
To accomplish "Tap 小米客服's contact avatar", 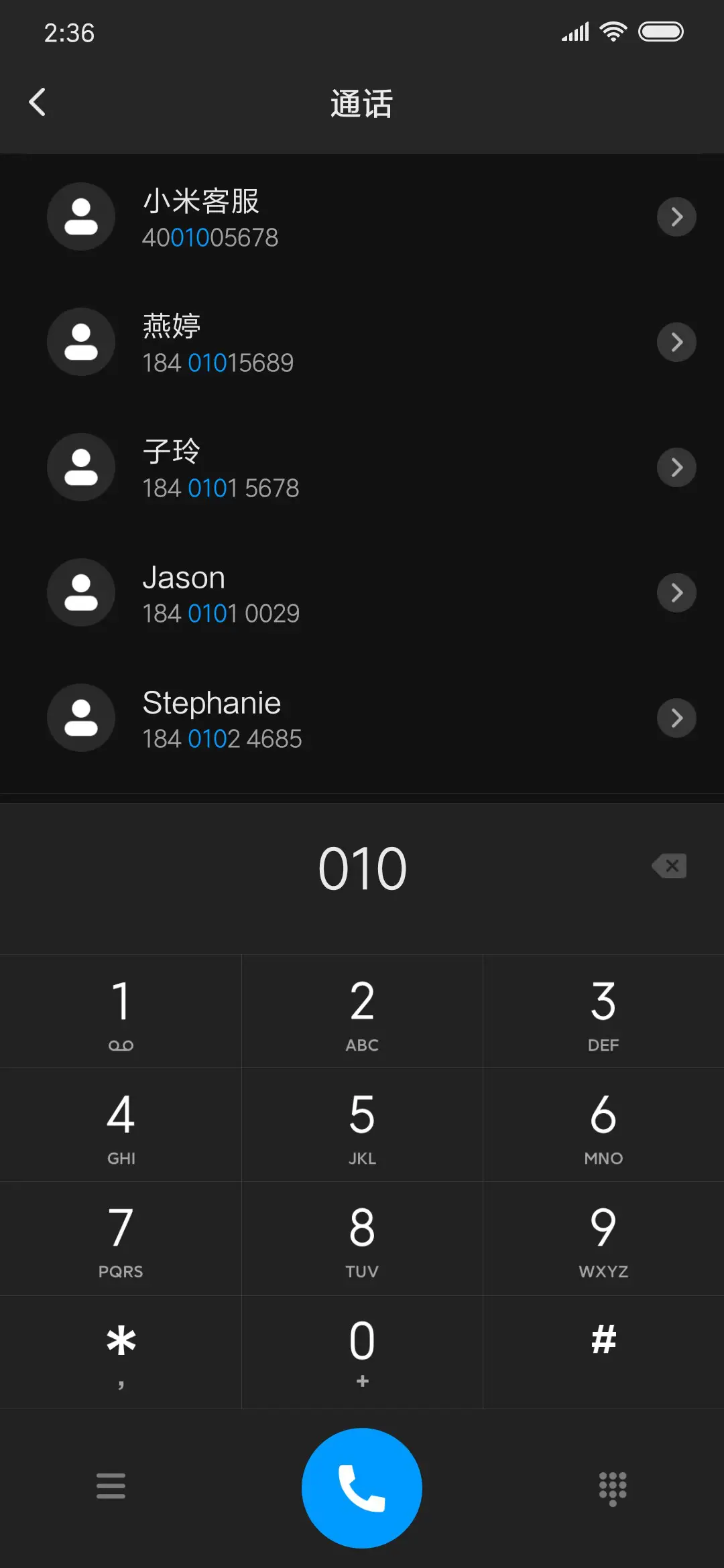I will pos(80,217).
